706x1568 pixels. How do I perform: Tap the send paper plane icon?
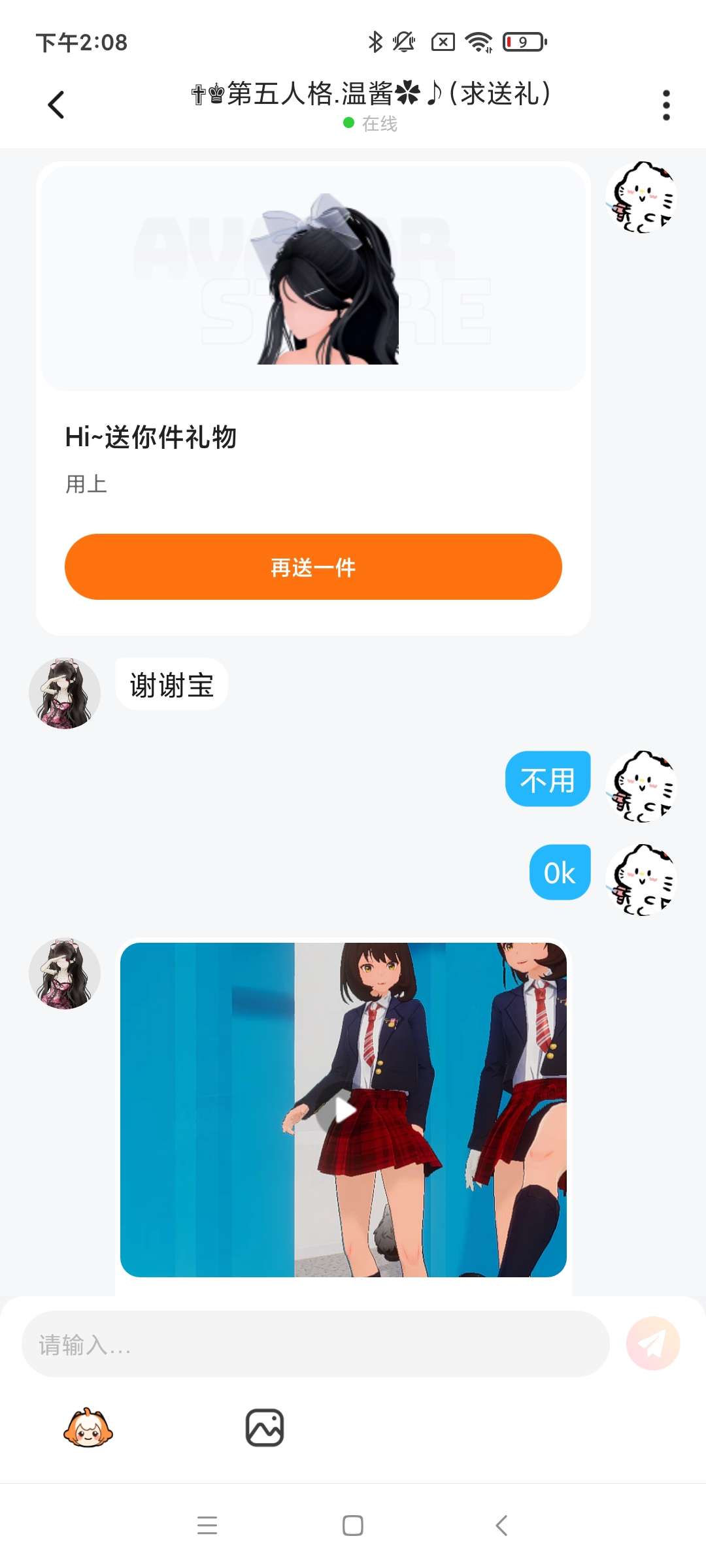click(653, 1344)
